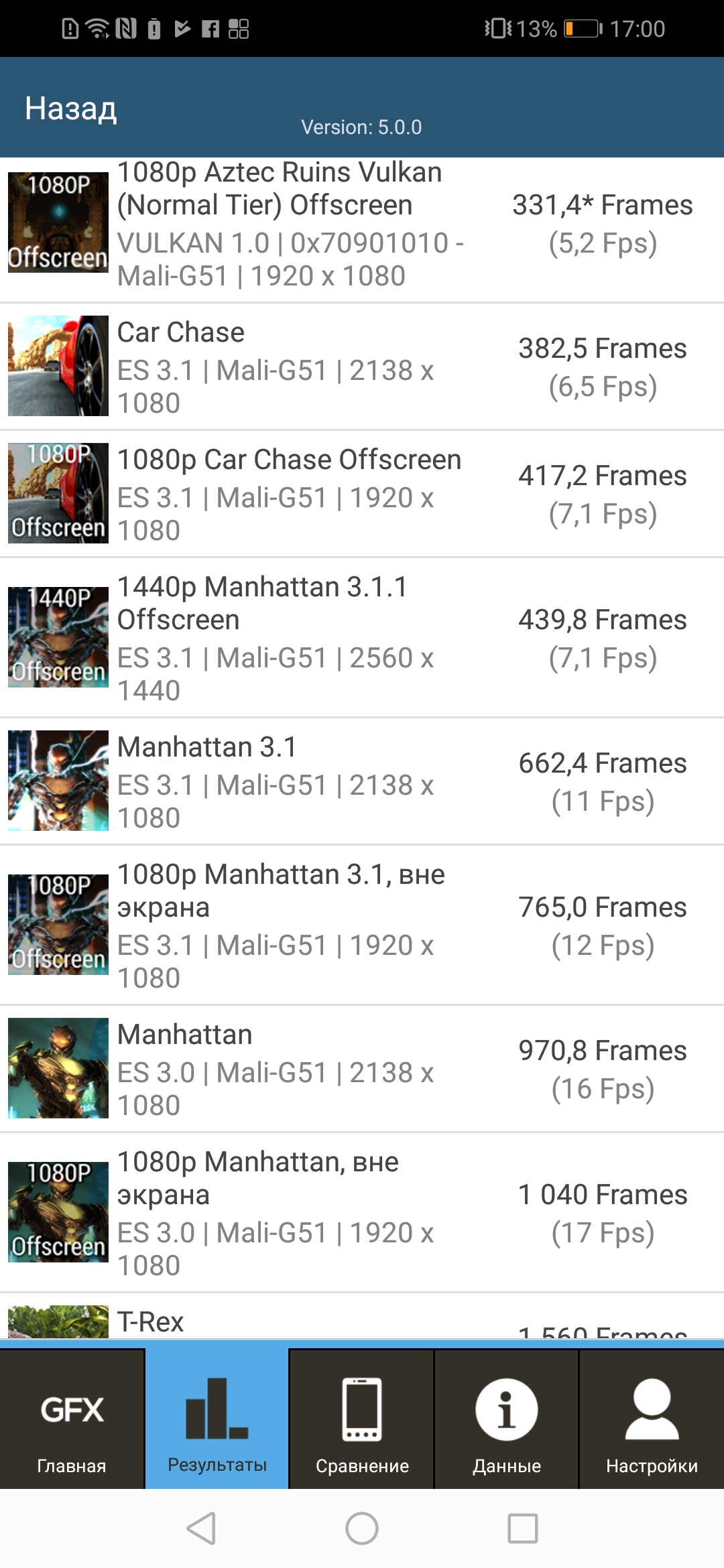Switch to the Настройки tab
The image size is (724, 1568).
[652, 1419]
